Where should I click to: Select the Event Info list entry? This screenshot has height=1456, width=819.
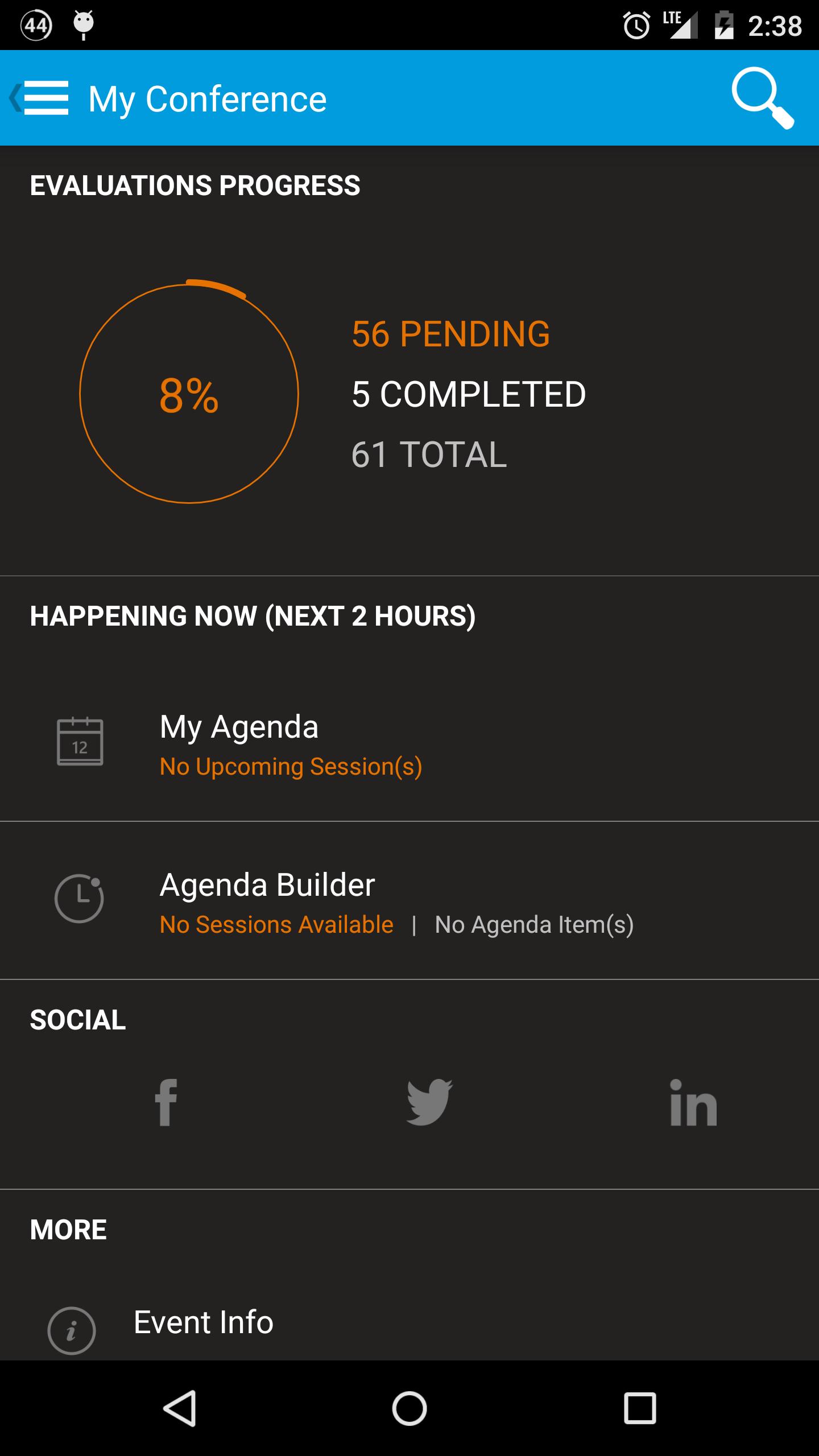(202, 1322)
